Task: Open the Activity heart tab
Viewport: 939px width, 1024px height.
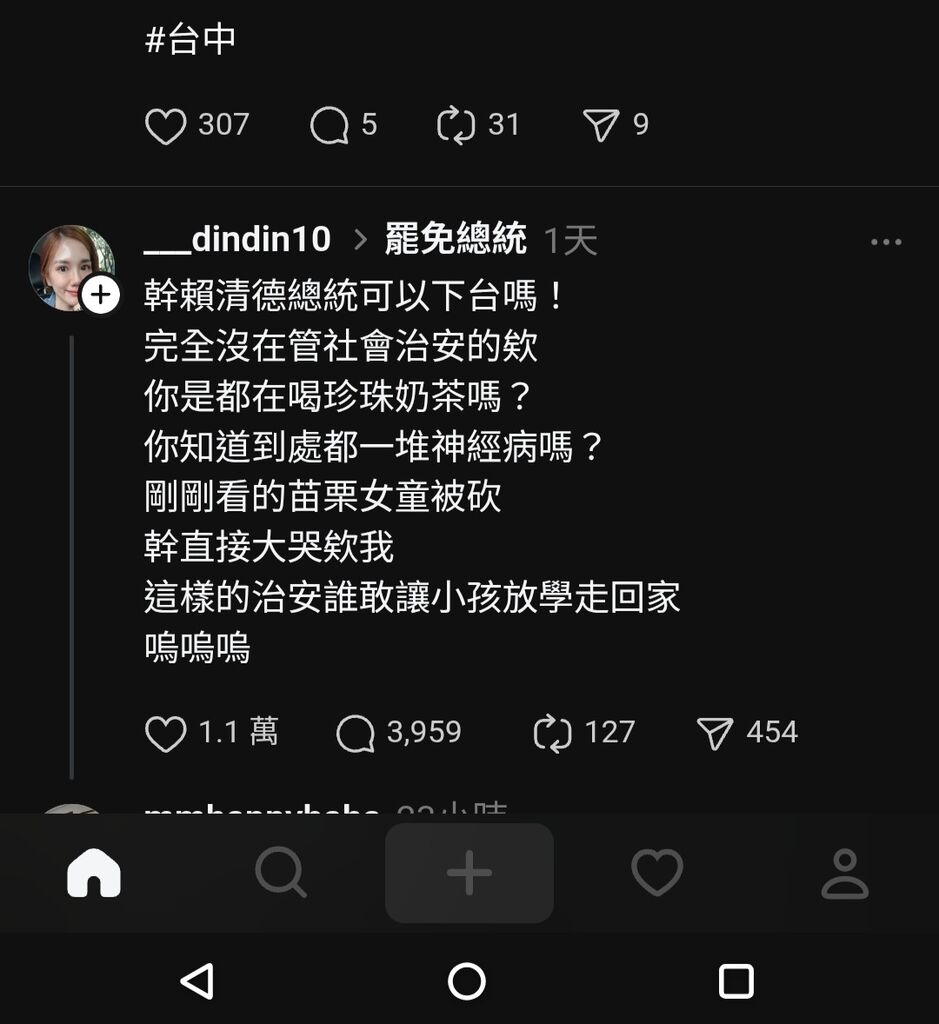Action: (x=657, y=873)
